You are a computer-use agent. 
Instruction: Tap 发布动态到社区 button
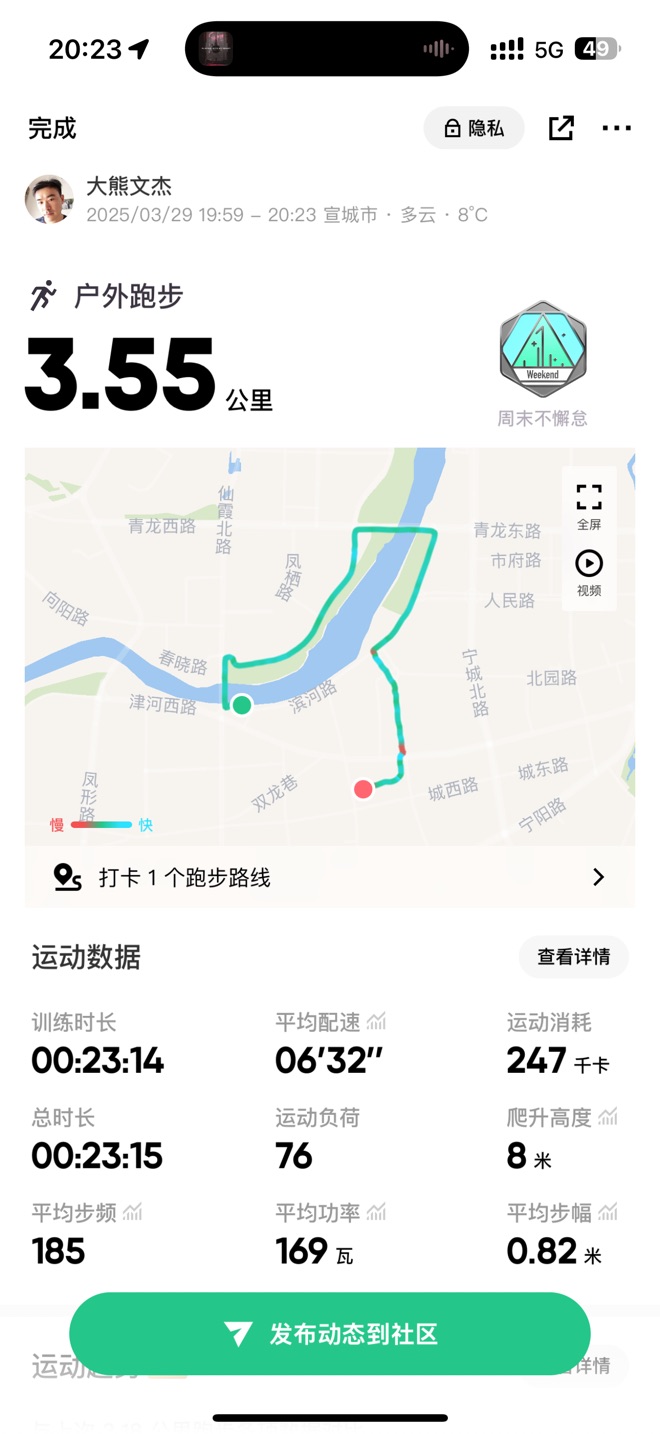click(x=330, y=1334)
